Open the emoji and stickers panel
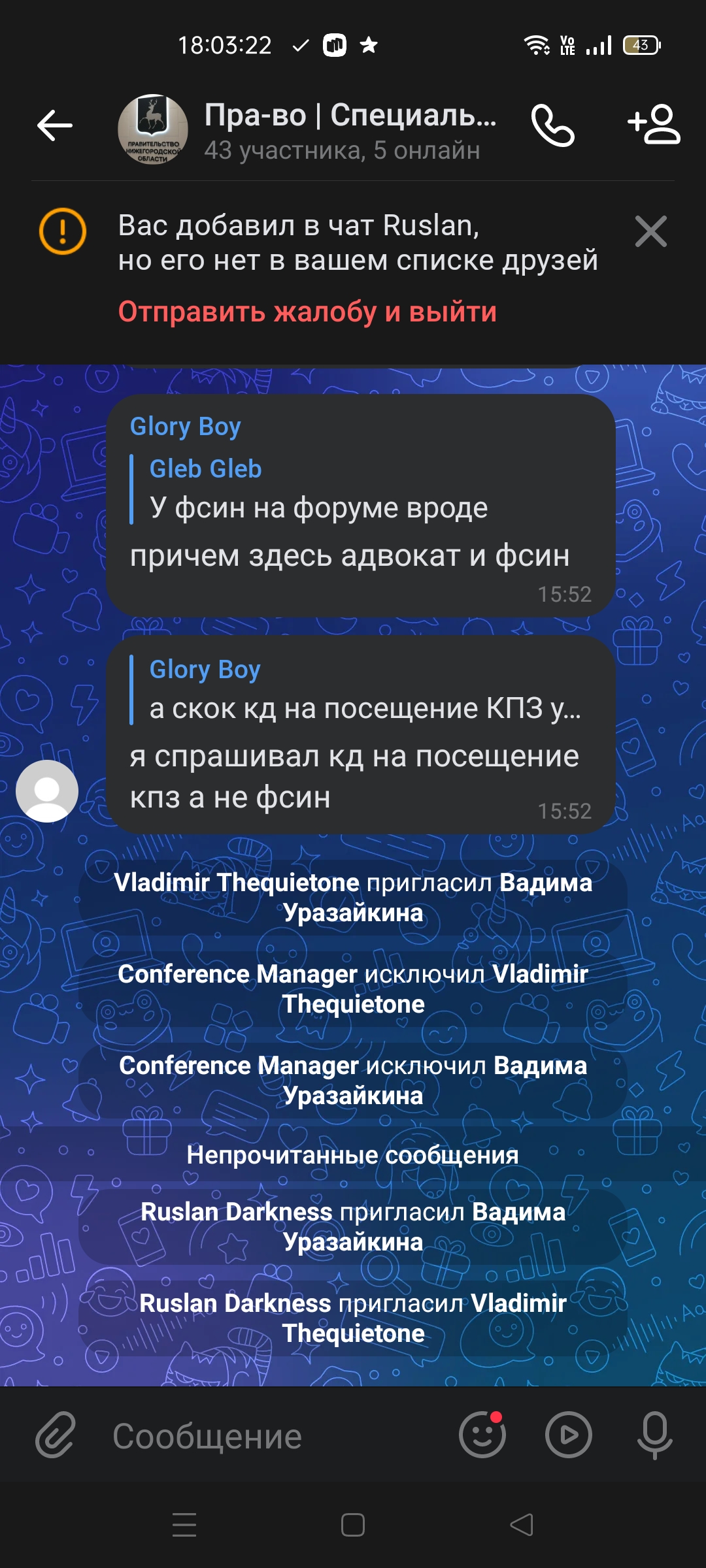Screen dimensions: 706x1568 482,1435
